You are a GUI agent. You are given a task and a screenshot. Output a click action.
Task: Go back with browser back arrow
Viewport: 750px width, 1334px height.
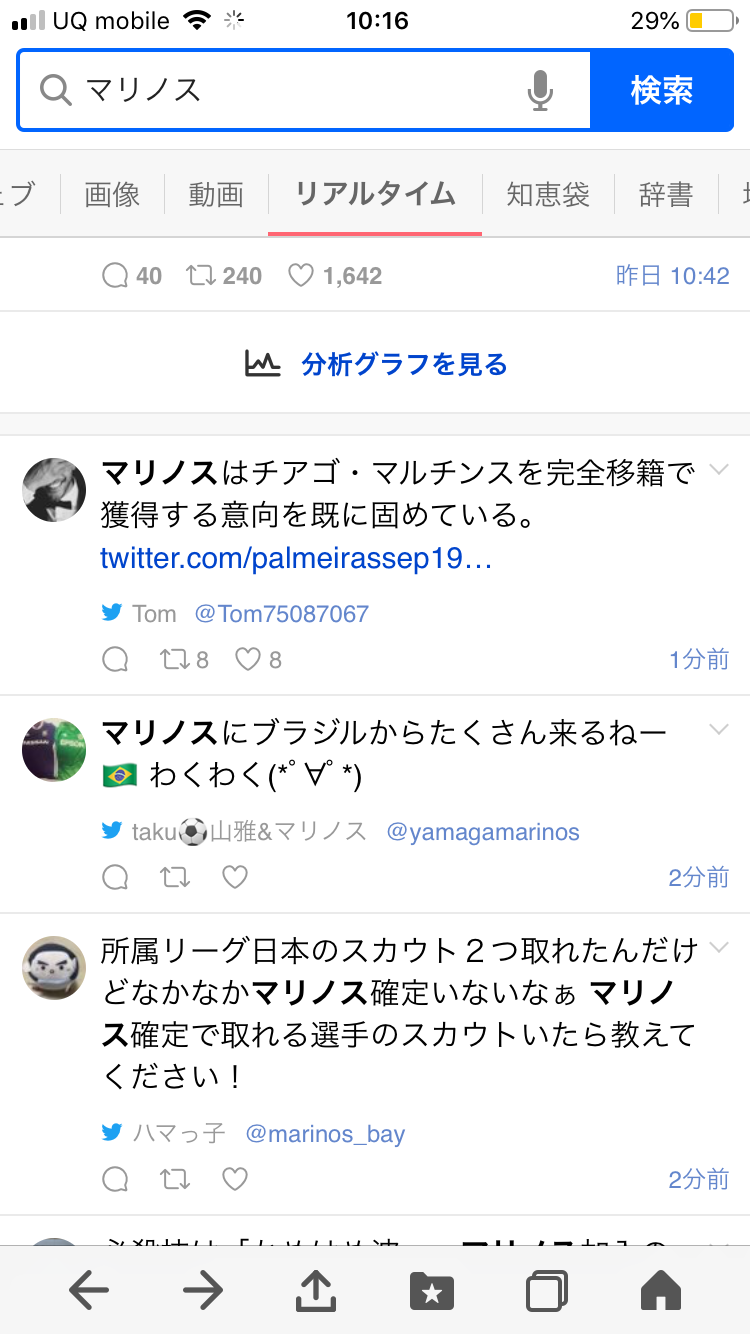point(89,1291)
